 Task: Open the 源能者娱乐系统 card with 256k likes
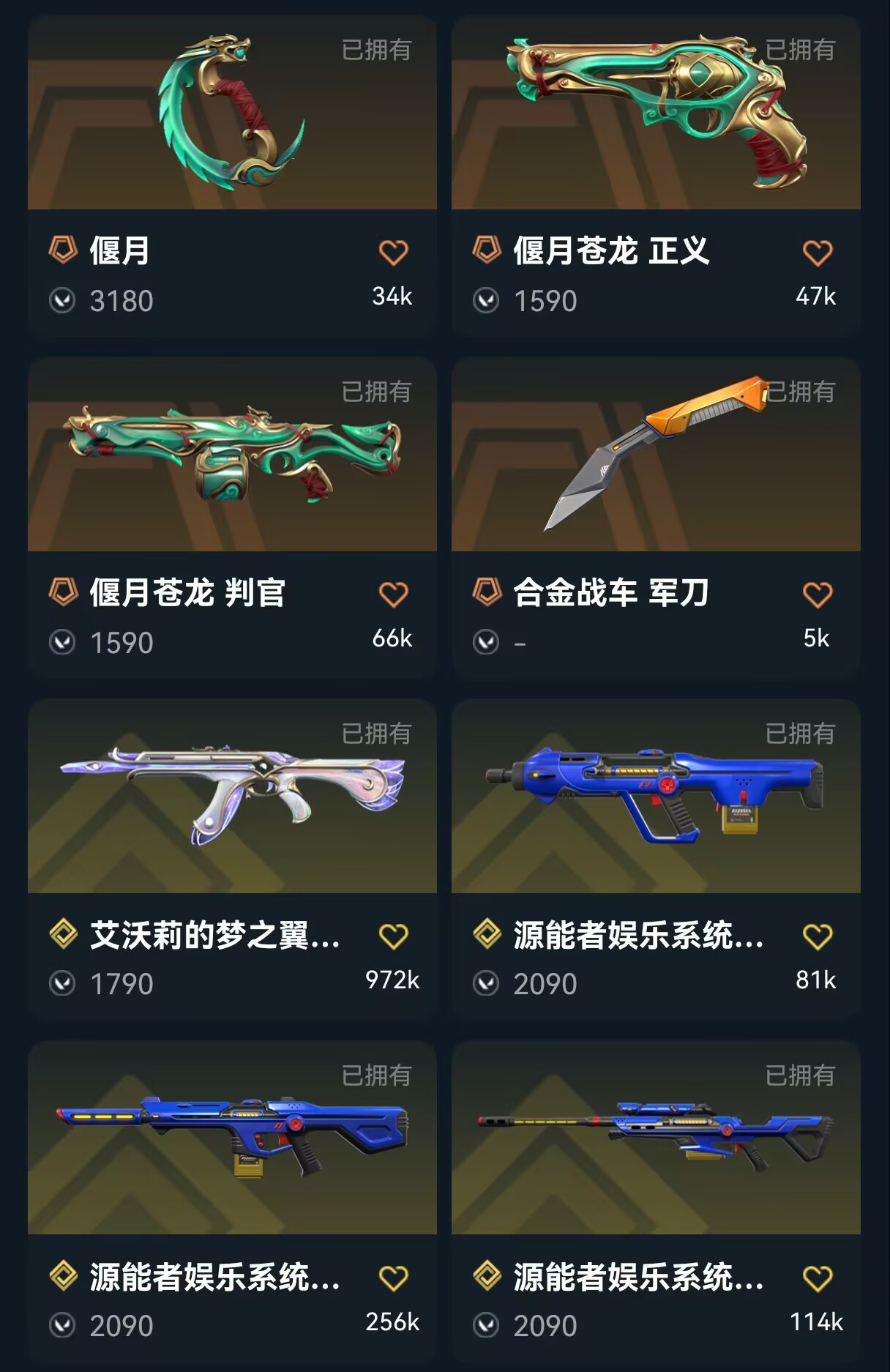coord(232,1139)
